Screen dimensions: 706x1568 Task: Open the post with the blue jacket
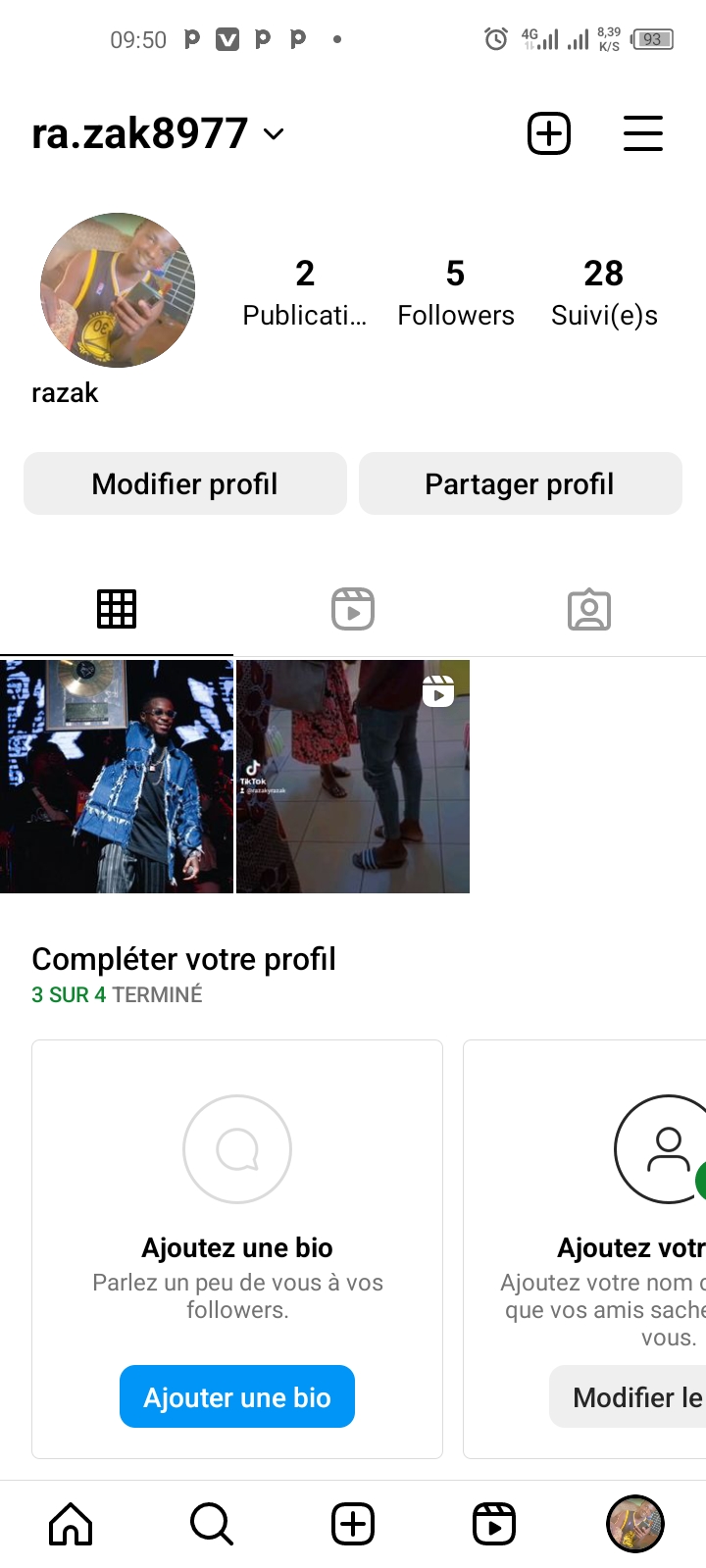pos(117,776)
